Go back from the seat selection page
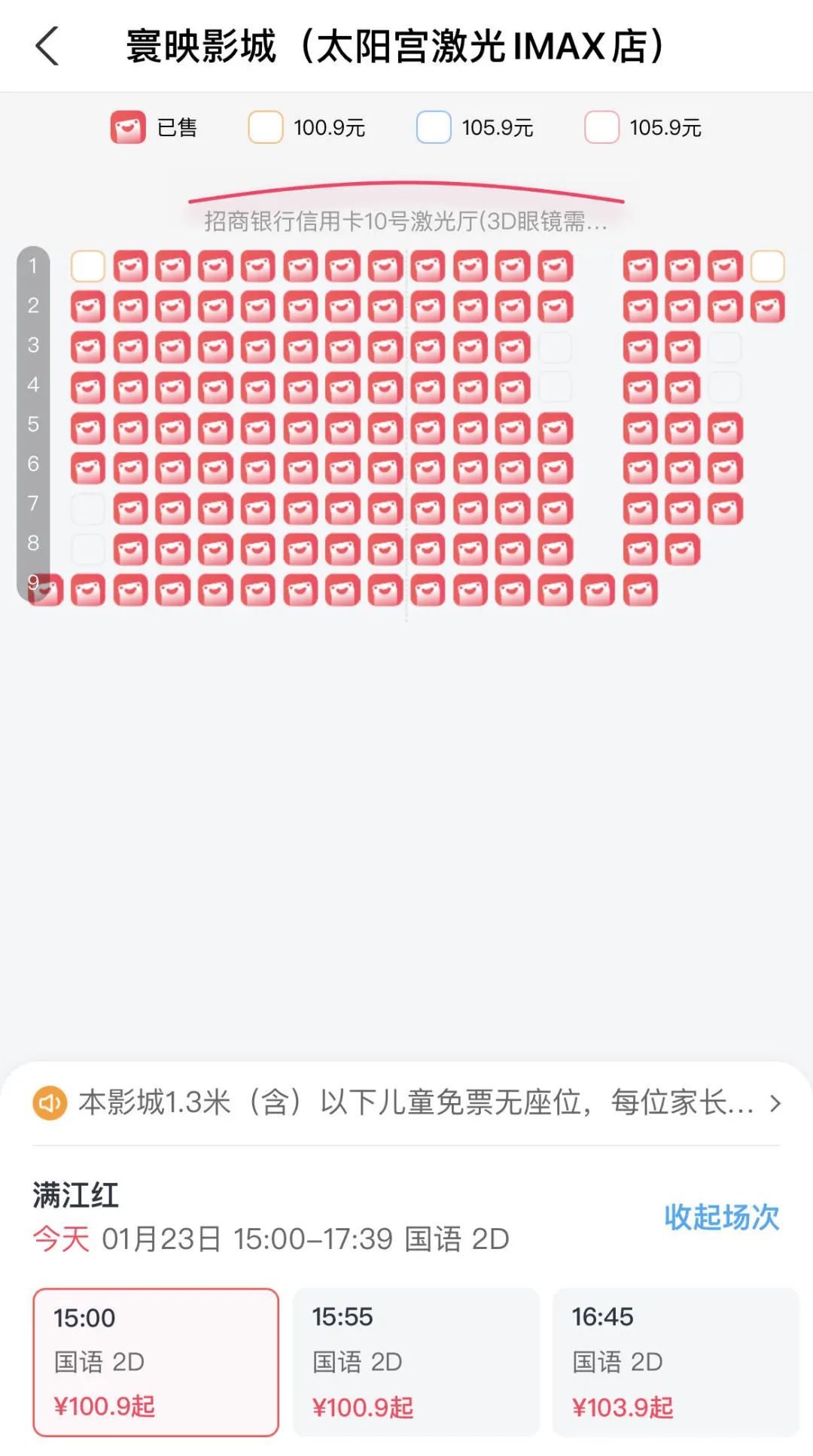The height and width of the screenshot is (1456, 813). pos(47,46)
